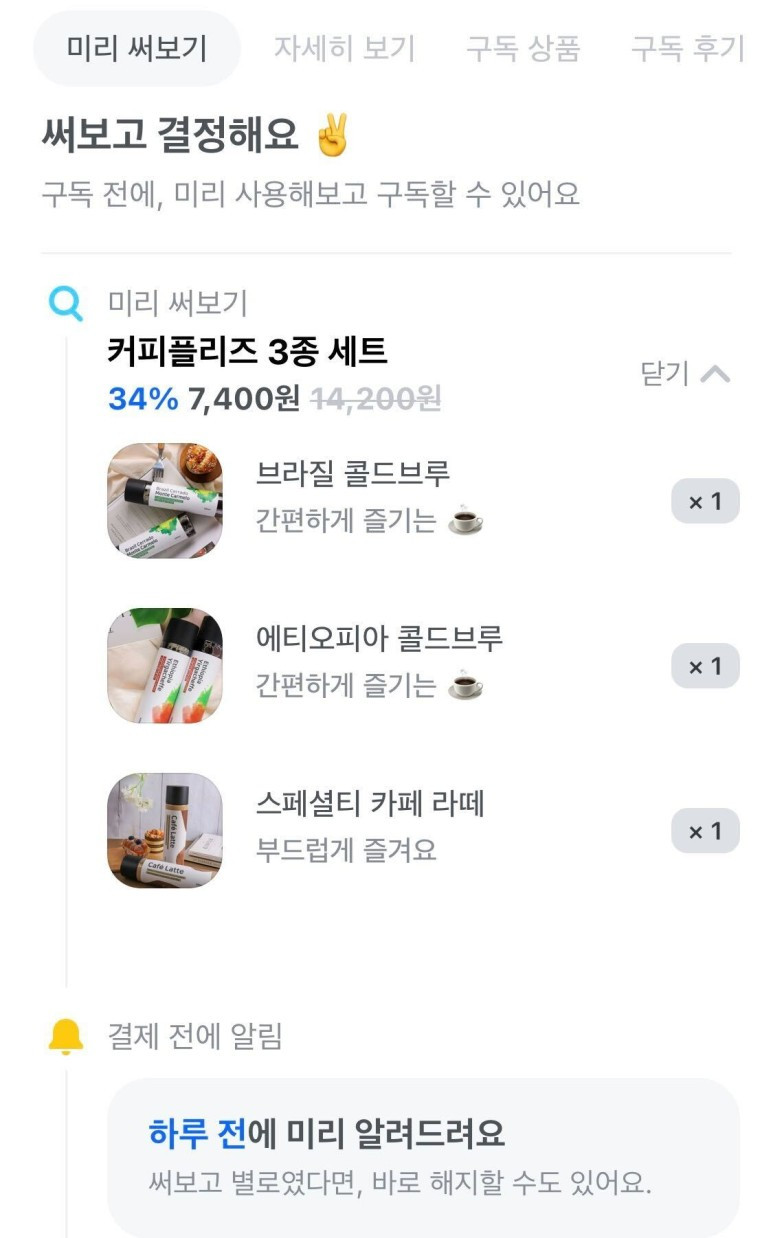Select the 미리 써보기 tab

(x=136, y=46)
